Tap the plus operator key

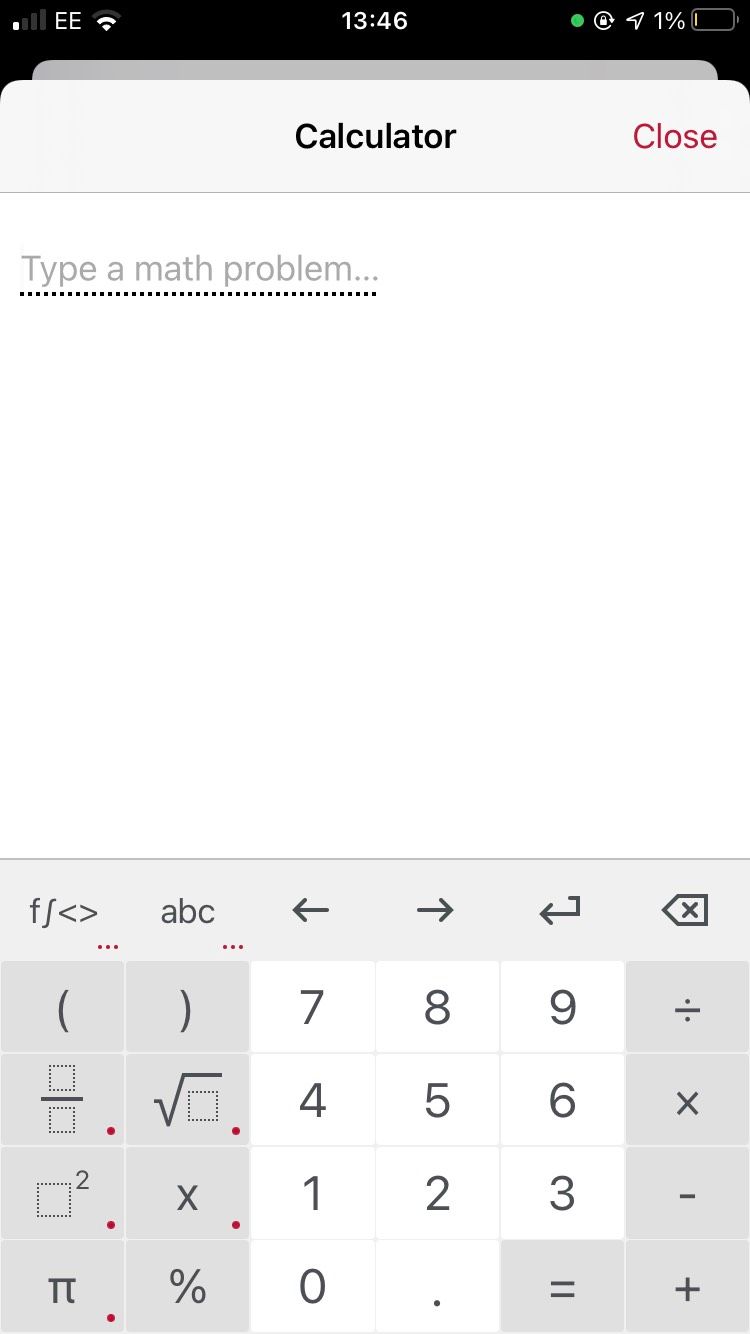coord(687,1288)
